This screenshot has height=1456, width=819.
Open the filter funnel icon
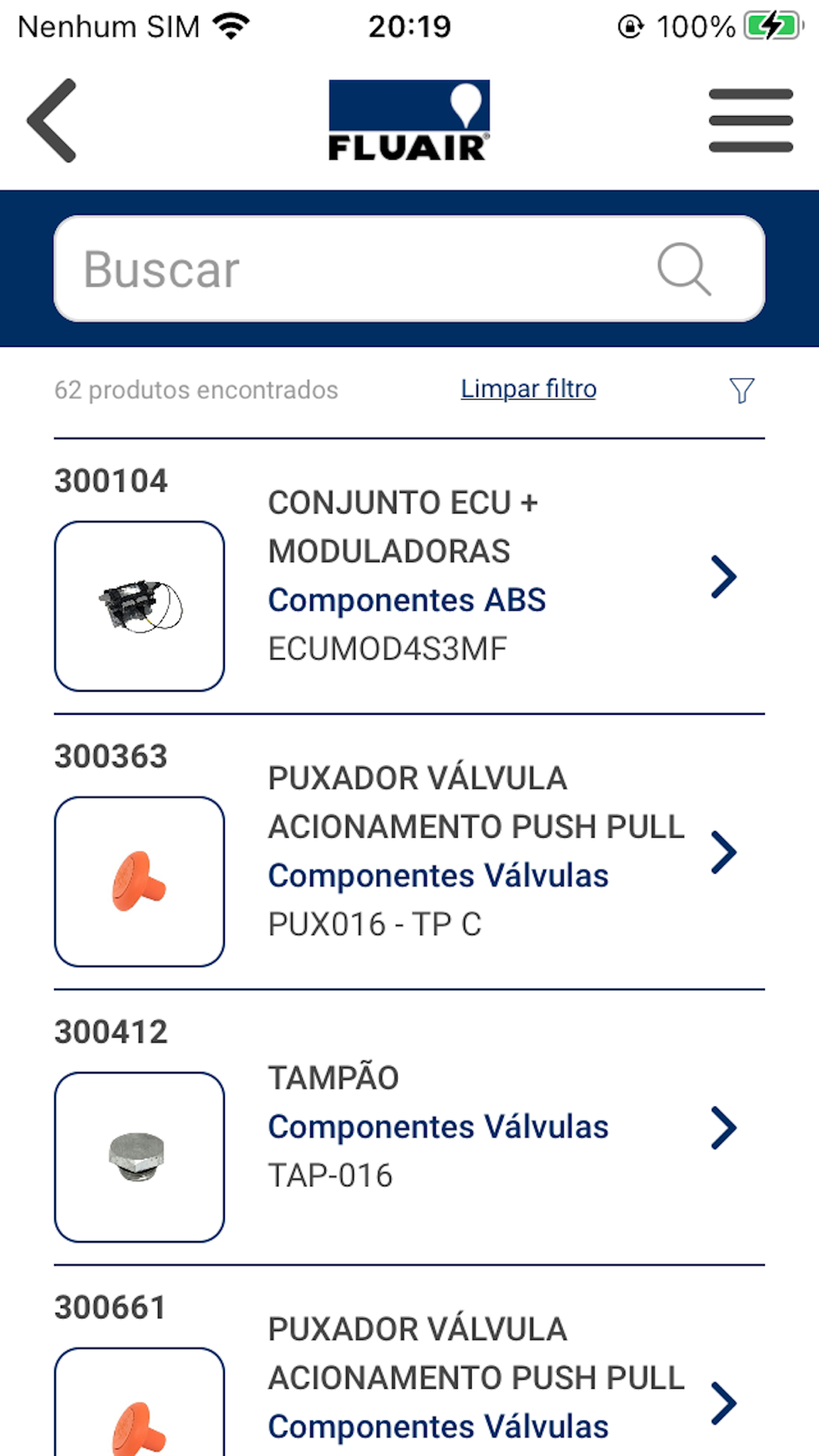pos(741,390)
